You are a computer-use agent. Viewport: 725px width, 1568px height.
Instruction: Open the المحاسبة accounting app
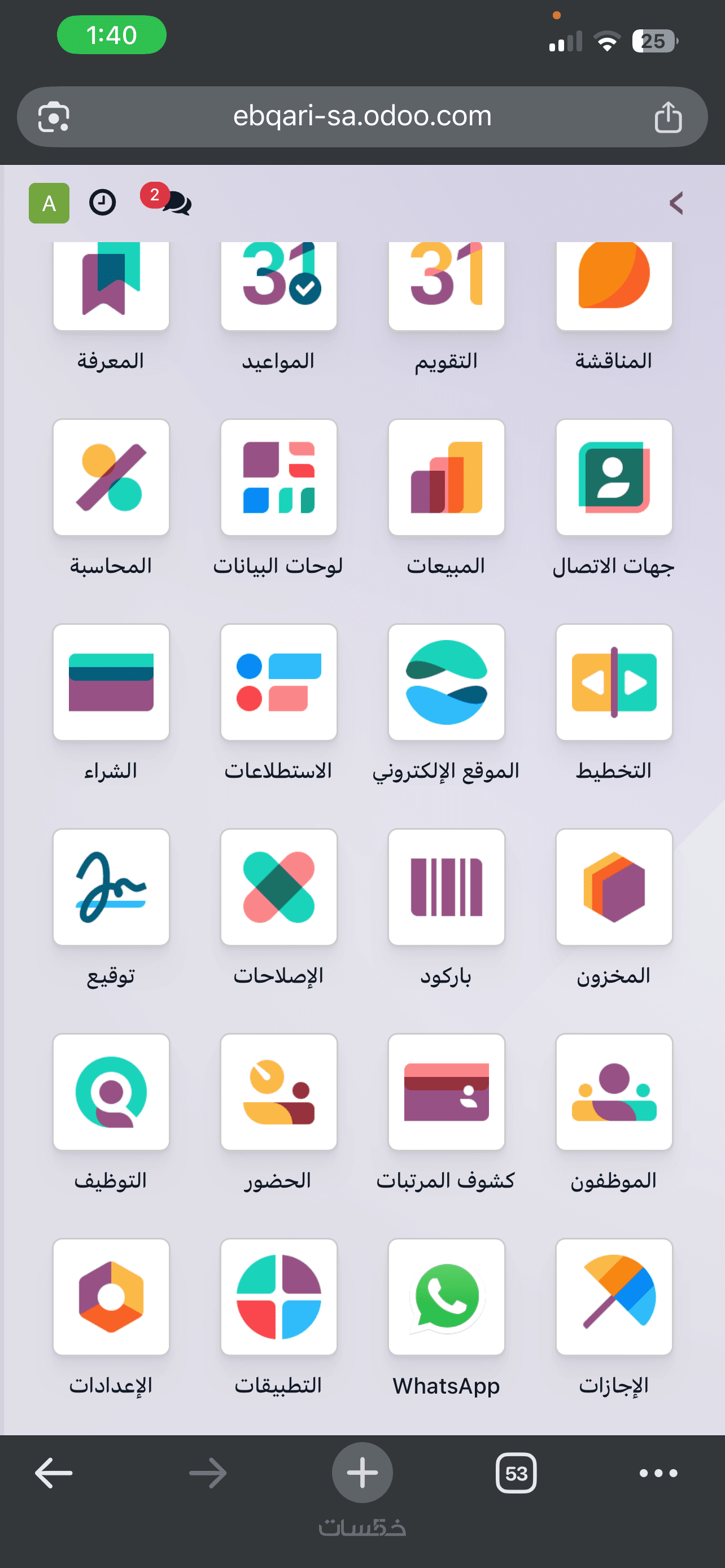coord(111,478)
